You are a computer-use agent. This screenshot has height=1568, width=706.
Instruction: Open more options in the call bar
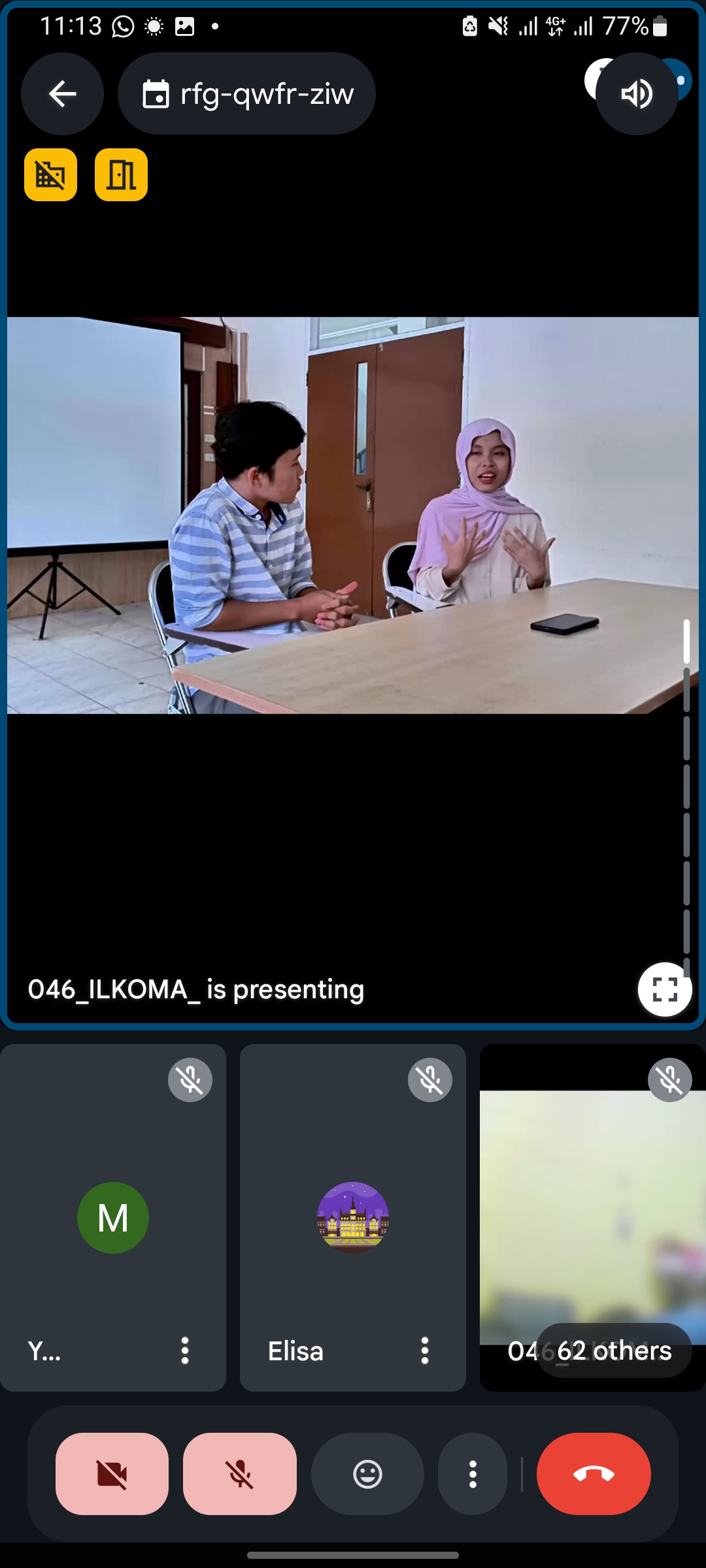coord(473,1474)
